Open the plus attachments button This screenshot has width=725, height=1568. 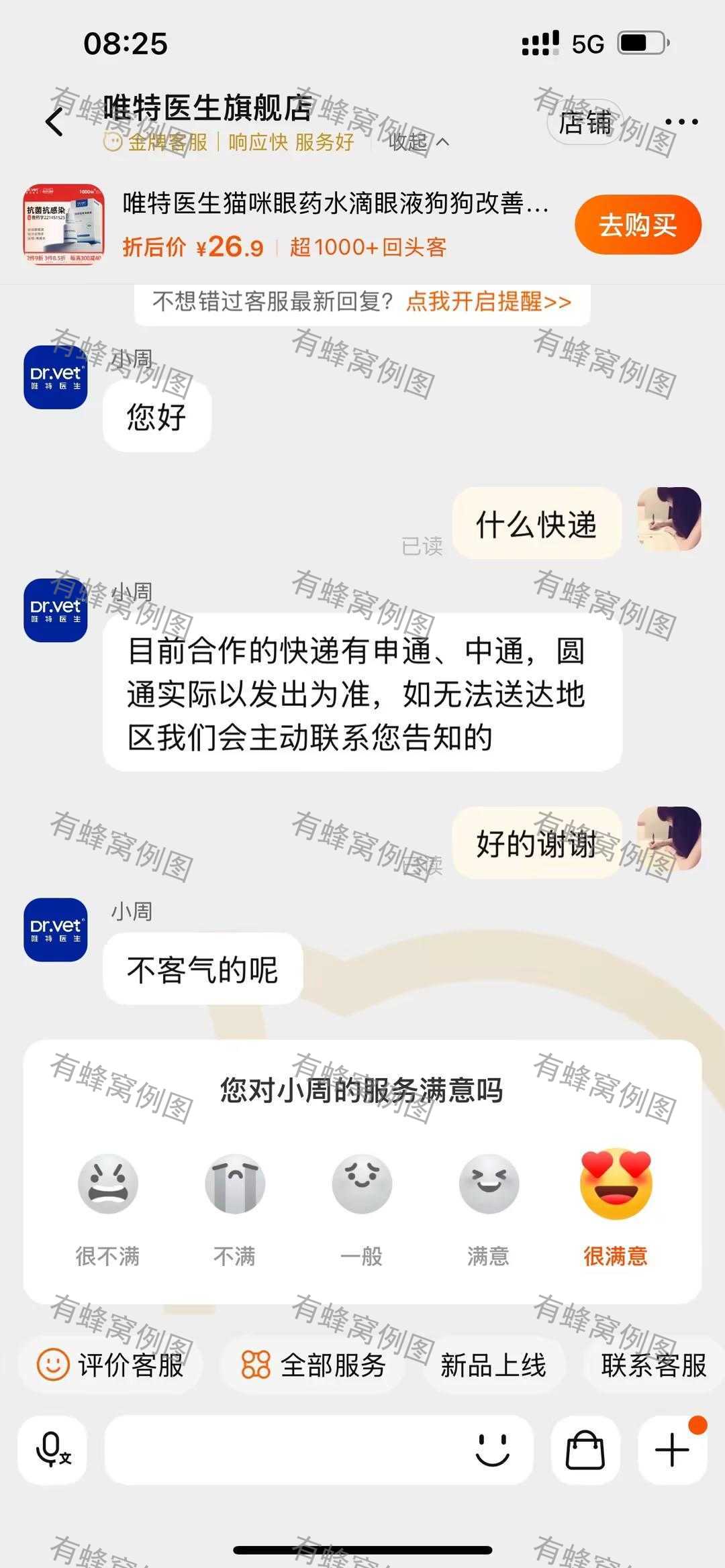click(672, 1451)
